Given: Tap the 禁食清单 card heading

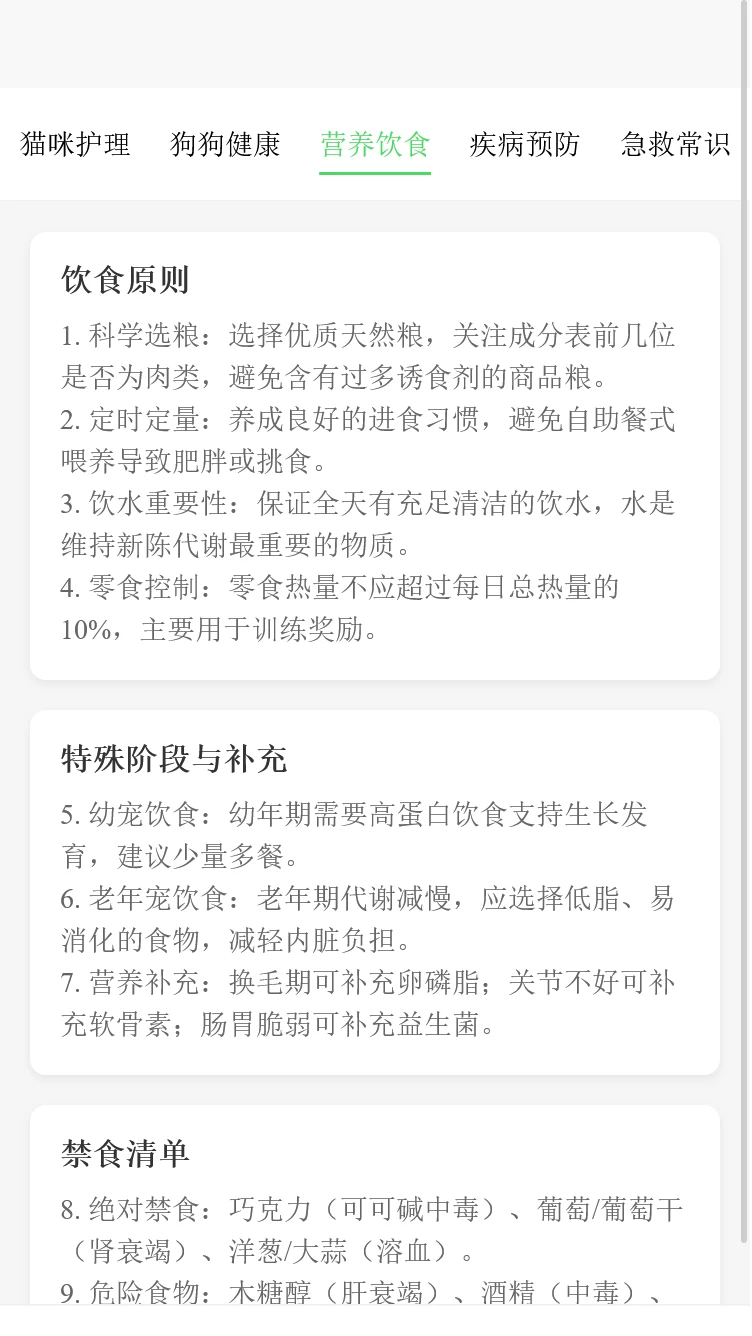Looking at the screenshot, I should [x=124, y=1154].
